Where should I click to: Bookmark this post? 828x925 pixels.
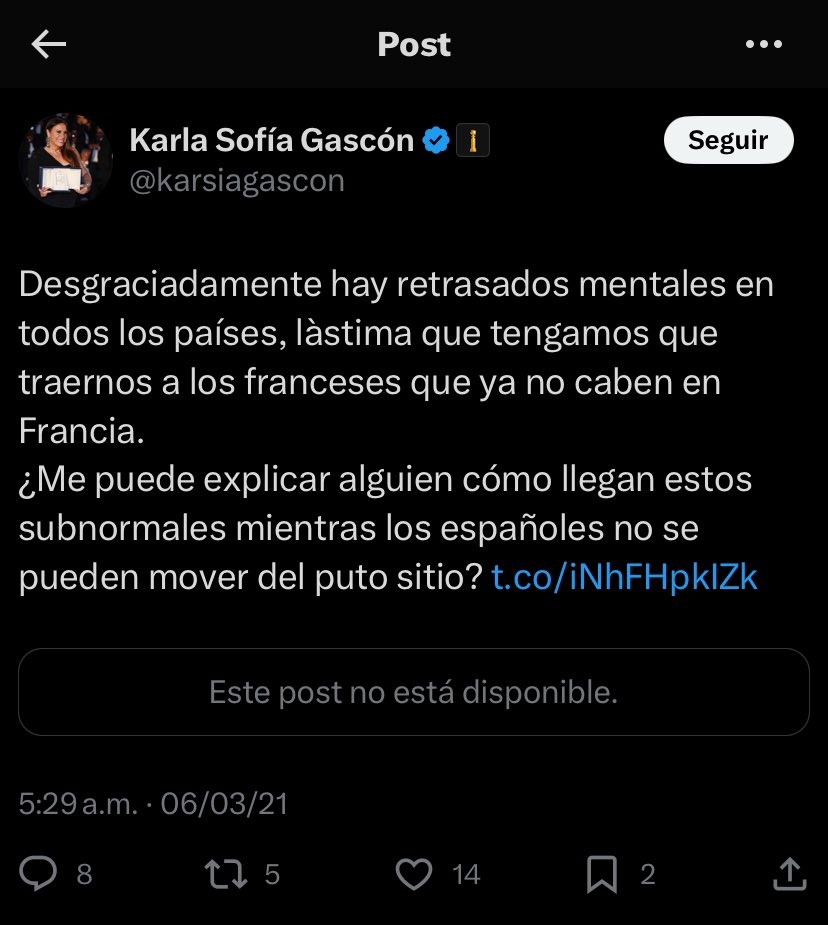tap(601, 875)
